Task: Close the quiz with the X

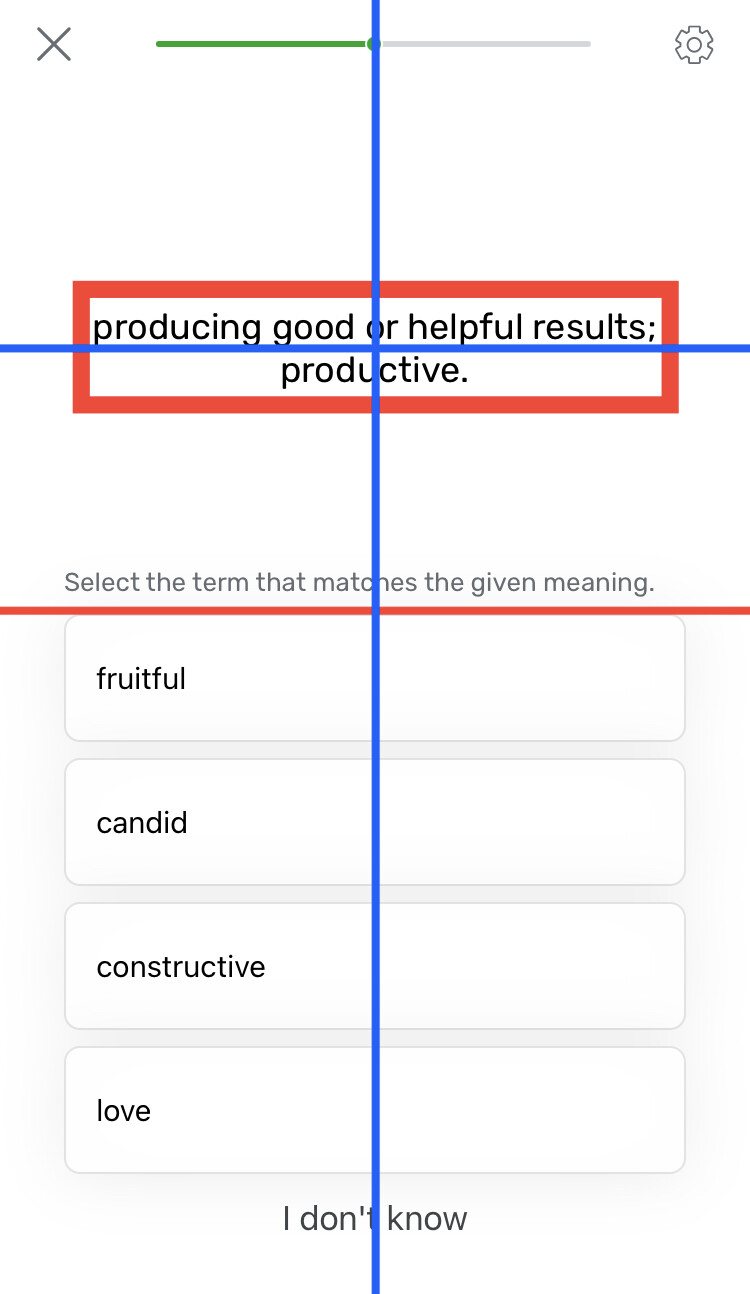Action: (x=54, y=44)
